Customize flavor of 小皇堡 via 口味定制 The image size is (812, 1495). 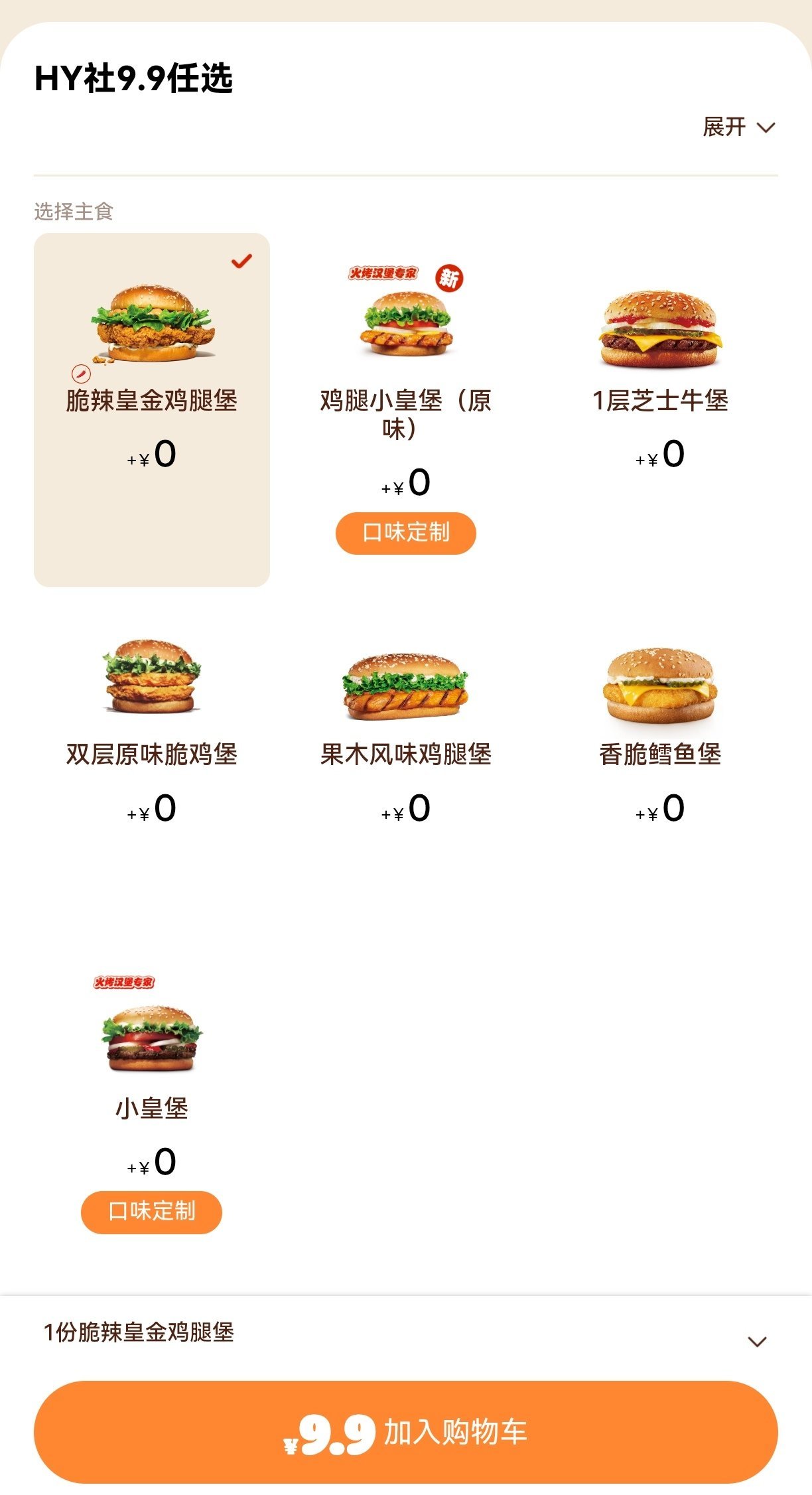[x=152, y=1212]
